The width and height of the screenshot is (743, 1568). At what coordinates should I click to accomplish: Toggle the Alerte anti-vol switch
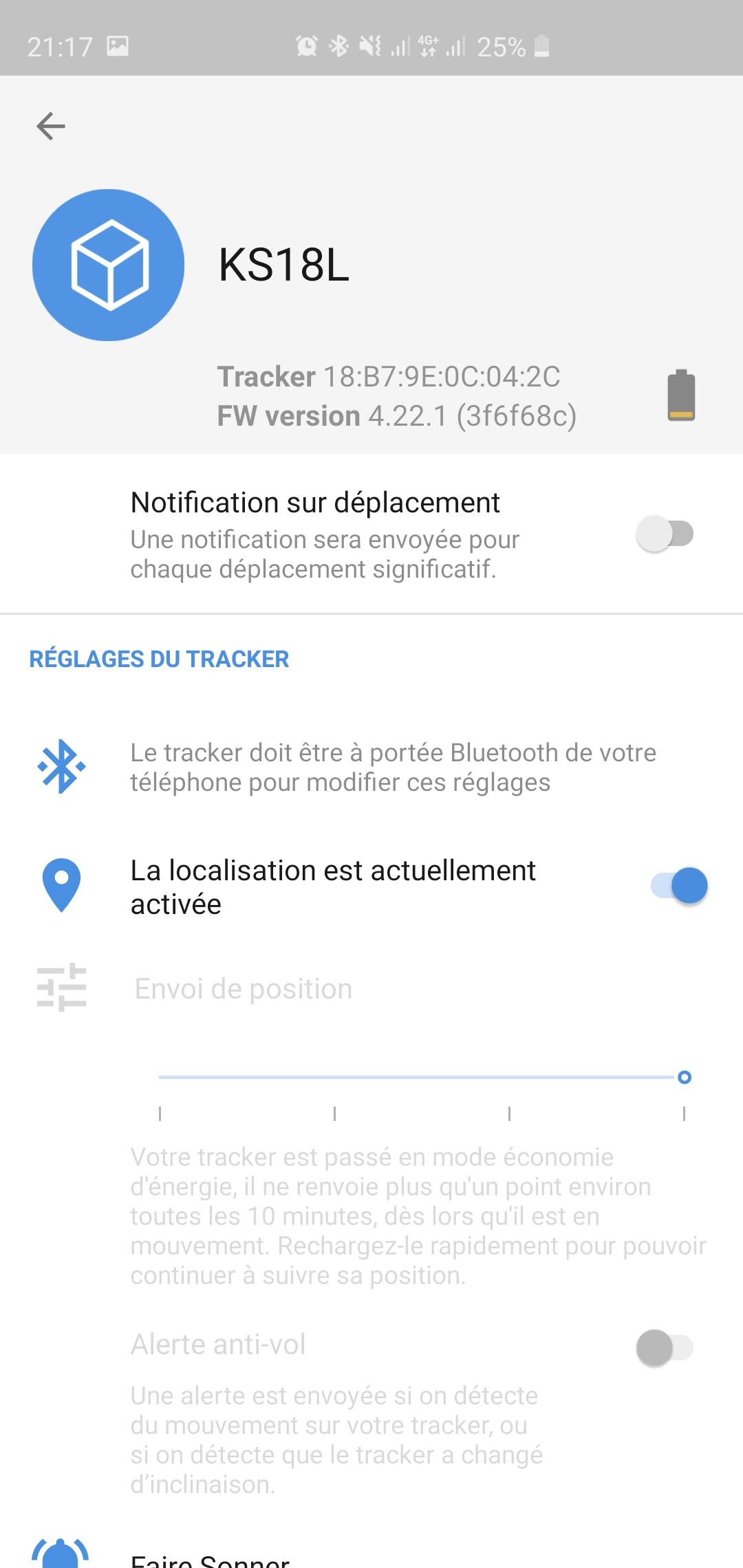[x=665, y=1347]
